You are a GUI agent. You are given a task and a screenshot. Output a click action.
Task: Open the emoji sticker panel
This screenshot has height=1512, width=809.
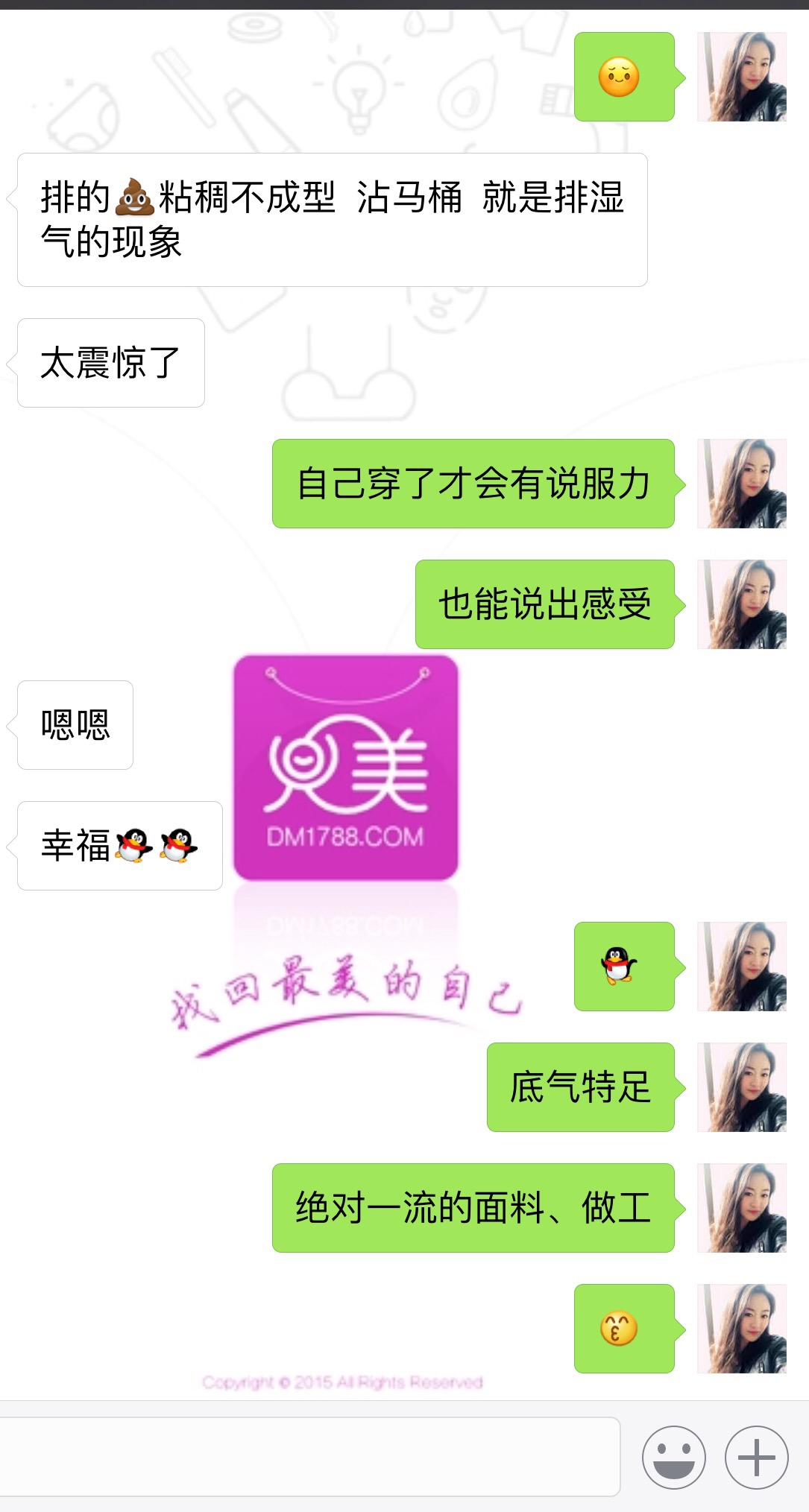(x=673, y=1457)
